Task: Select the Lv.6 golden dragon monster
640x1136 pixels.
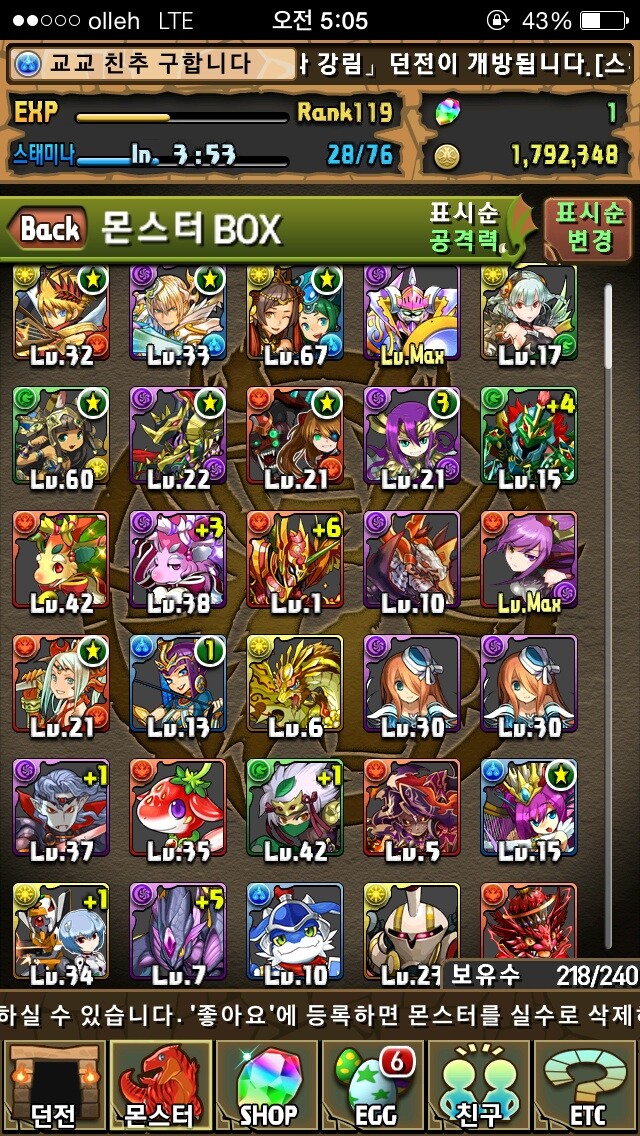Action: click(295, 685)
